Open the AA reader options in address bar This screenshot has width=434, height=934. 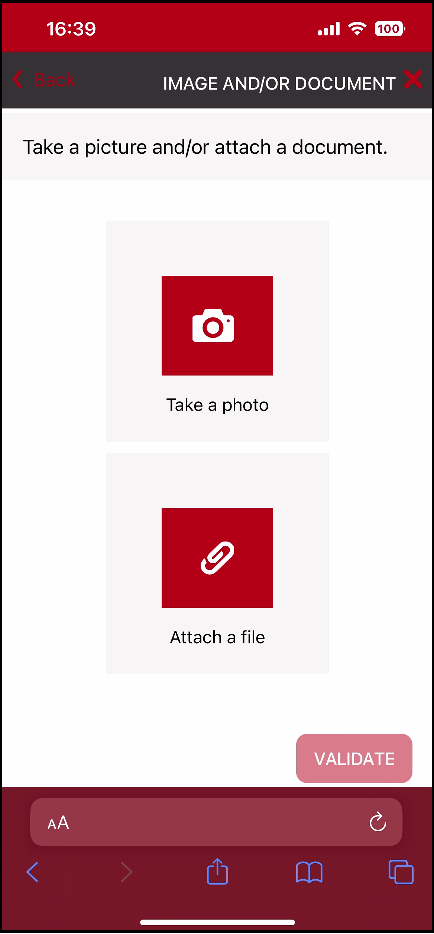[x=58, y=823]
